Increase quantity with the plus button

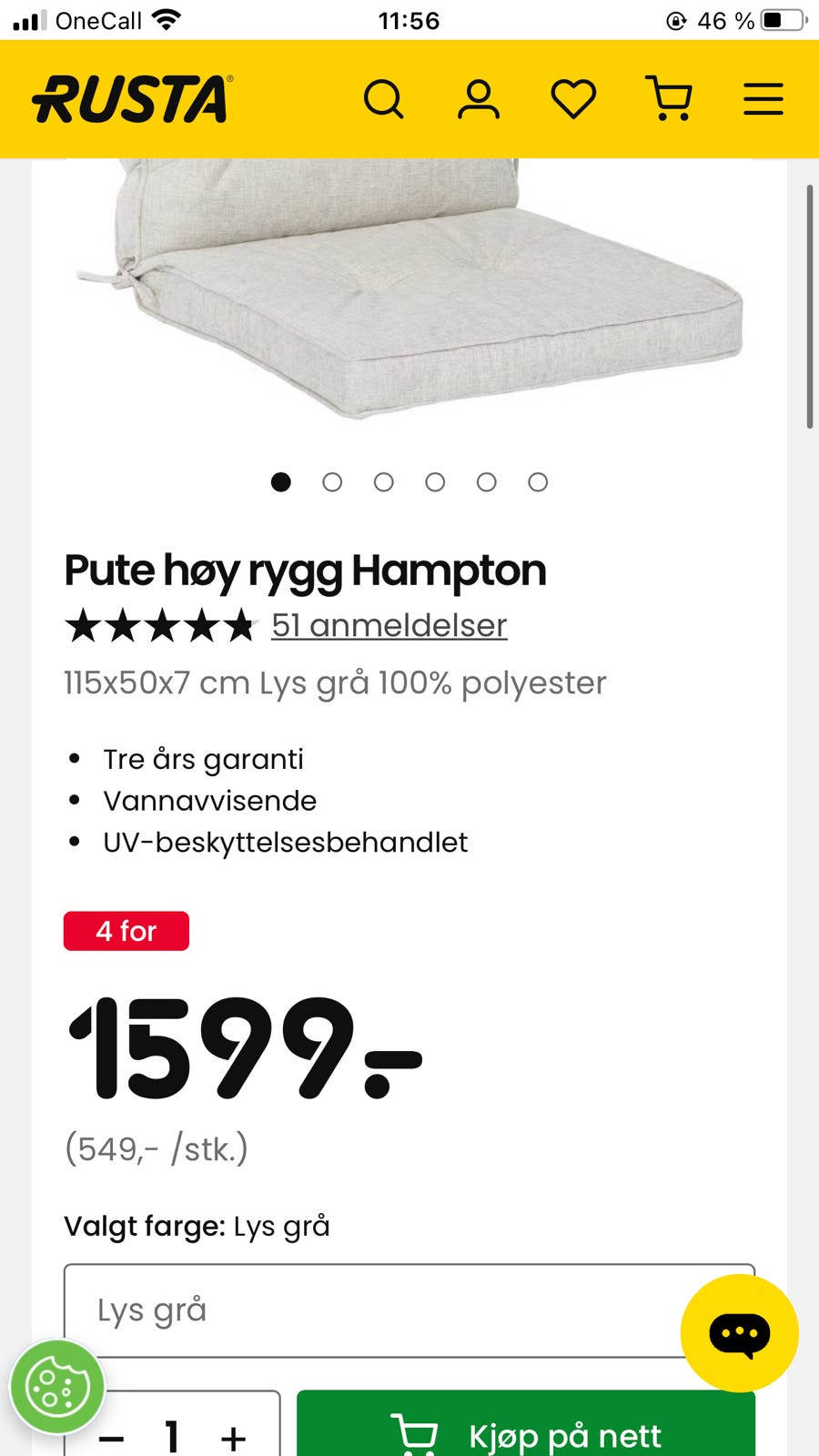point(234,1438)
